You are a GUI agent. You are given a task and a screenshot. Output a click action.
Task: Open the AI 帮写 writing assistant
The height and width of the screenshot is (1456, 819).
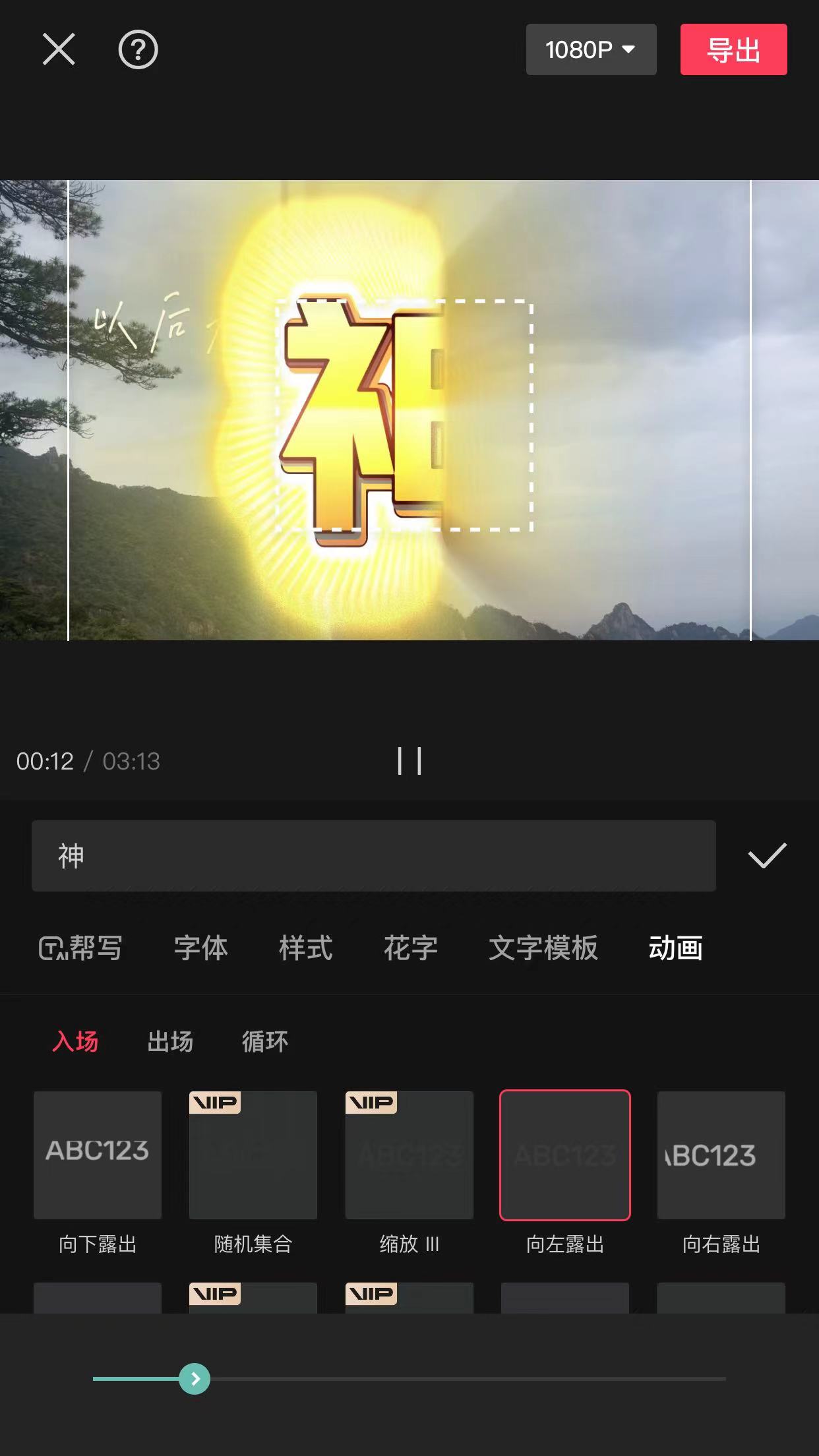point(81,948)
